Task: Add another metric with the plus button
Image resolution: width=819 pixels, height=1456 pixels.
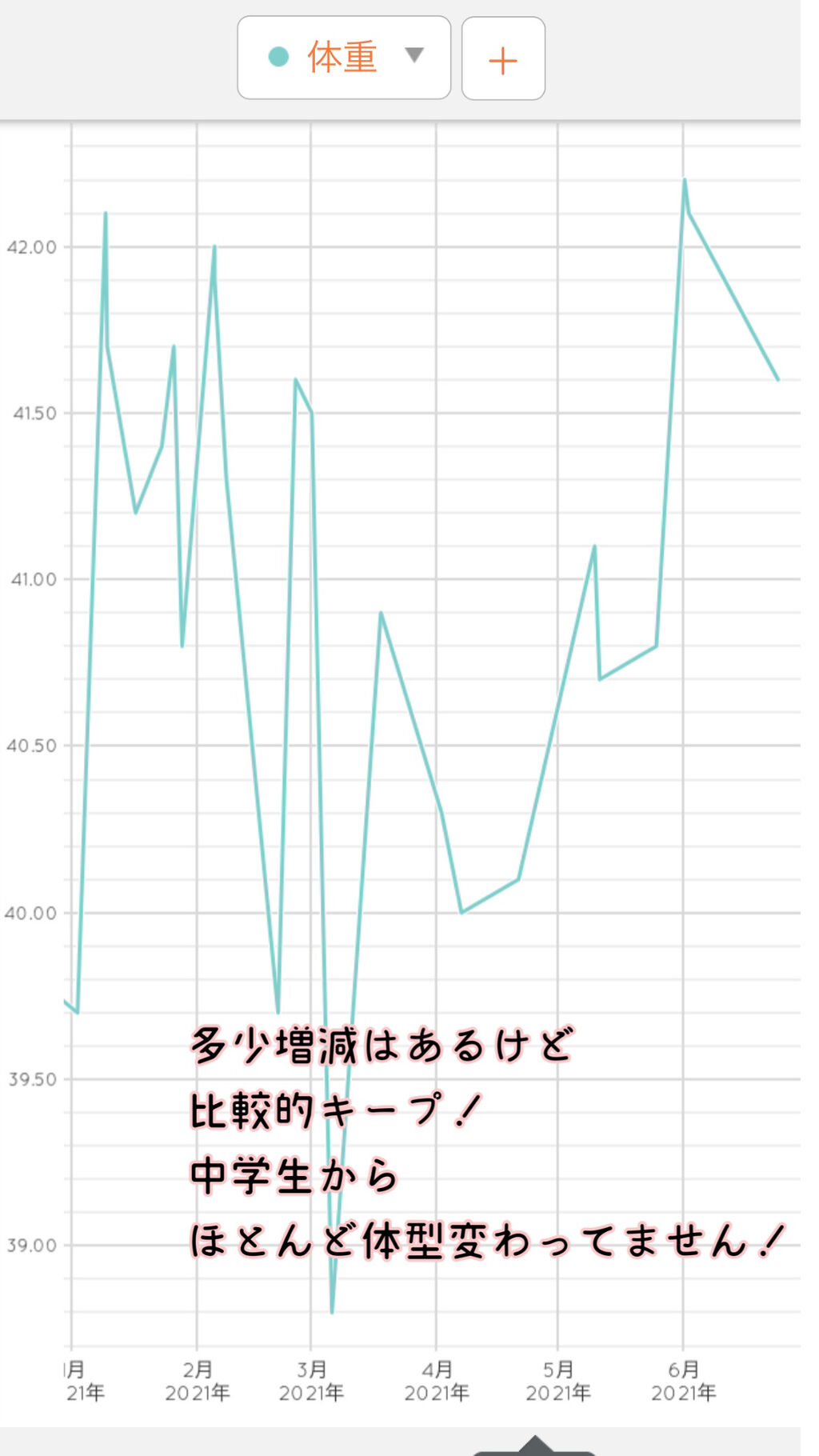Action: 503,58
